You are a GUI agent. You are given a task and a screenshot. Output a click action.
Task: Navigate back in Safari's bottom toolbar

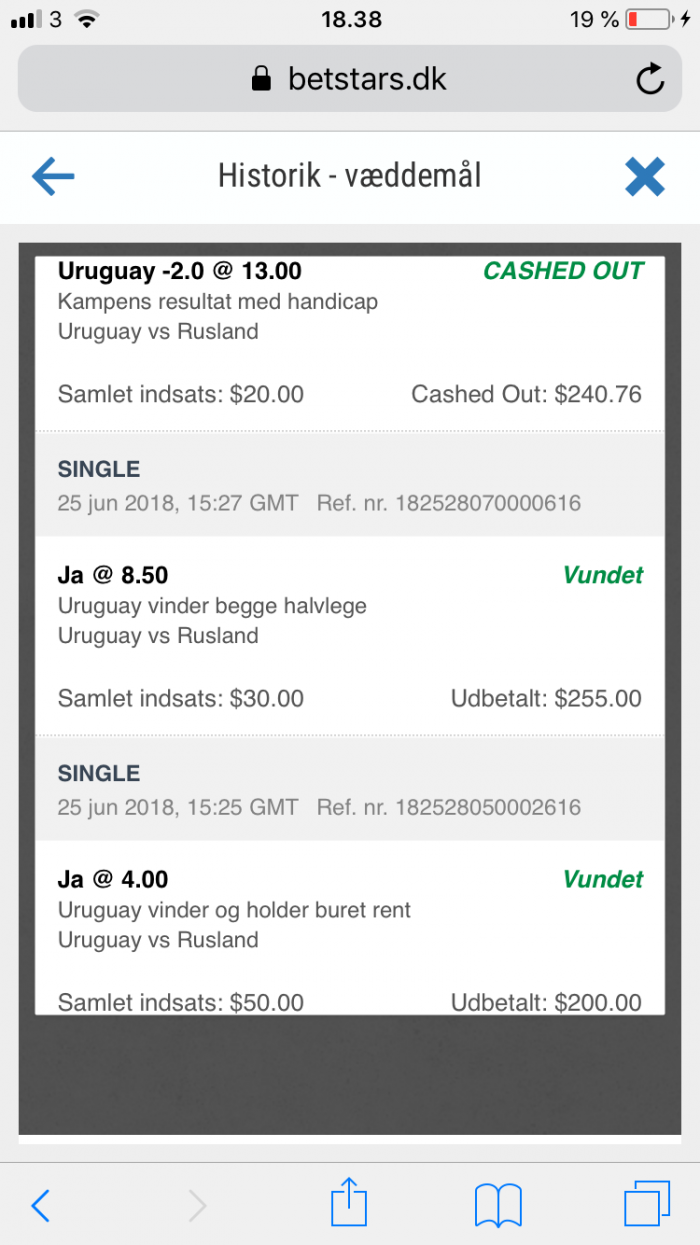(x=40, y=1206)
